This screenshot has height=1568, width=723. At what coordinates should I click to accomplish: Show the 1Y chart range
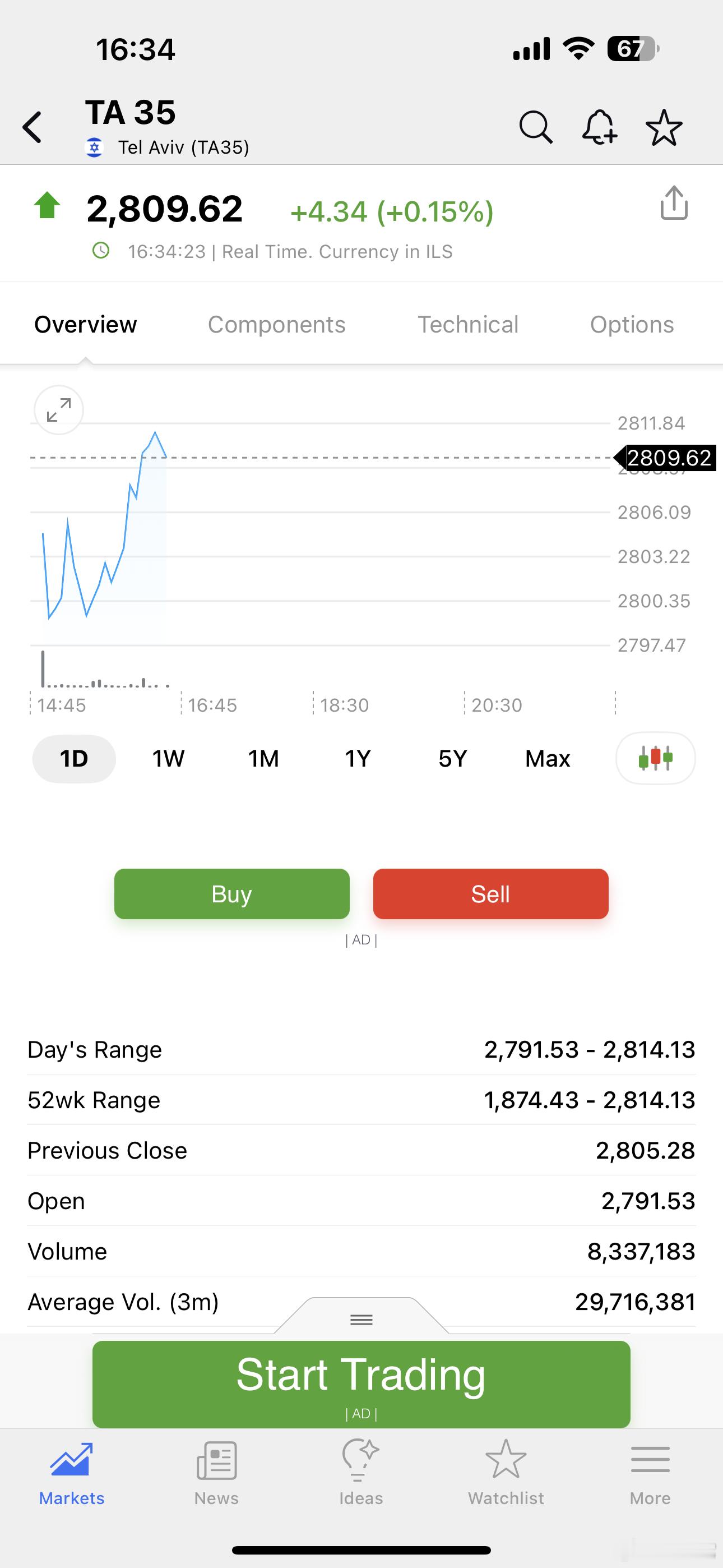tap(358, 758)
